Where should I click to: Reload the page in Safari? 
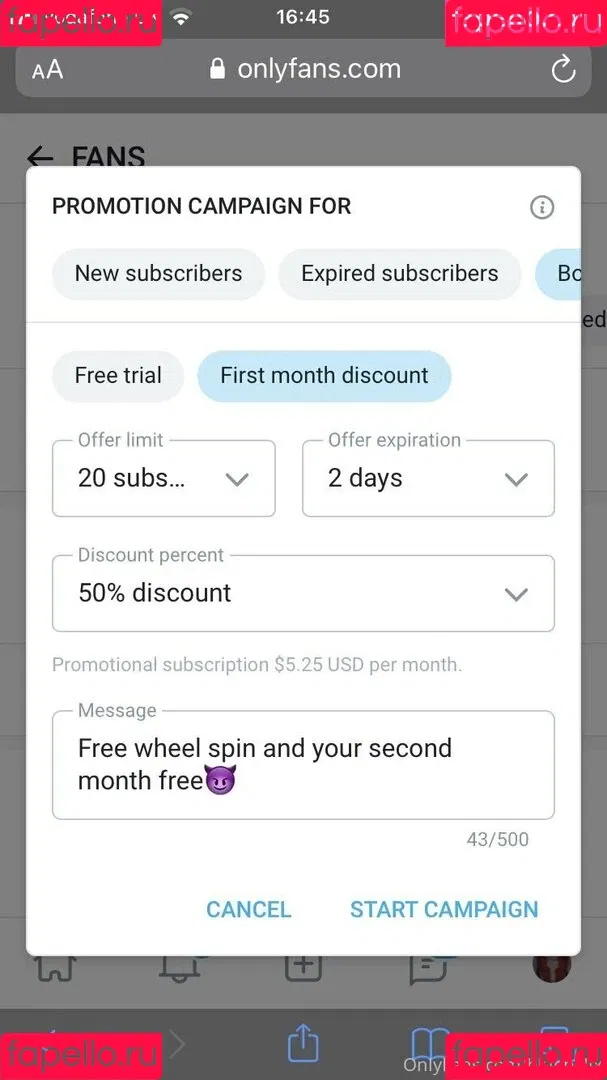click(563, 69)
